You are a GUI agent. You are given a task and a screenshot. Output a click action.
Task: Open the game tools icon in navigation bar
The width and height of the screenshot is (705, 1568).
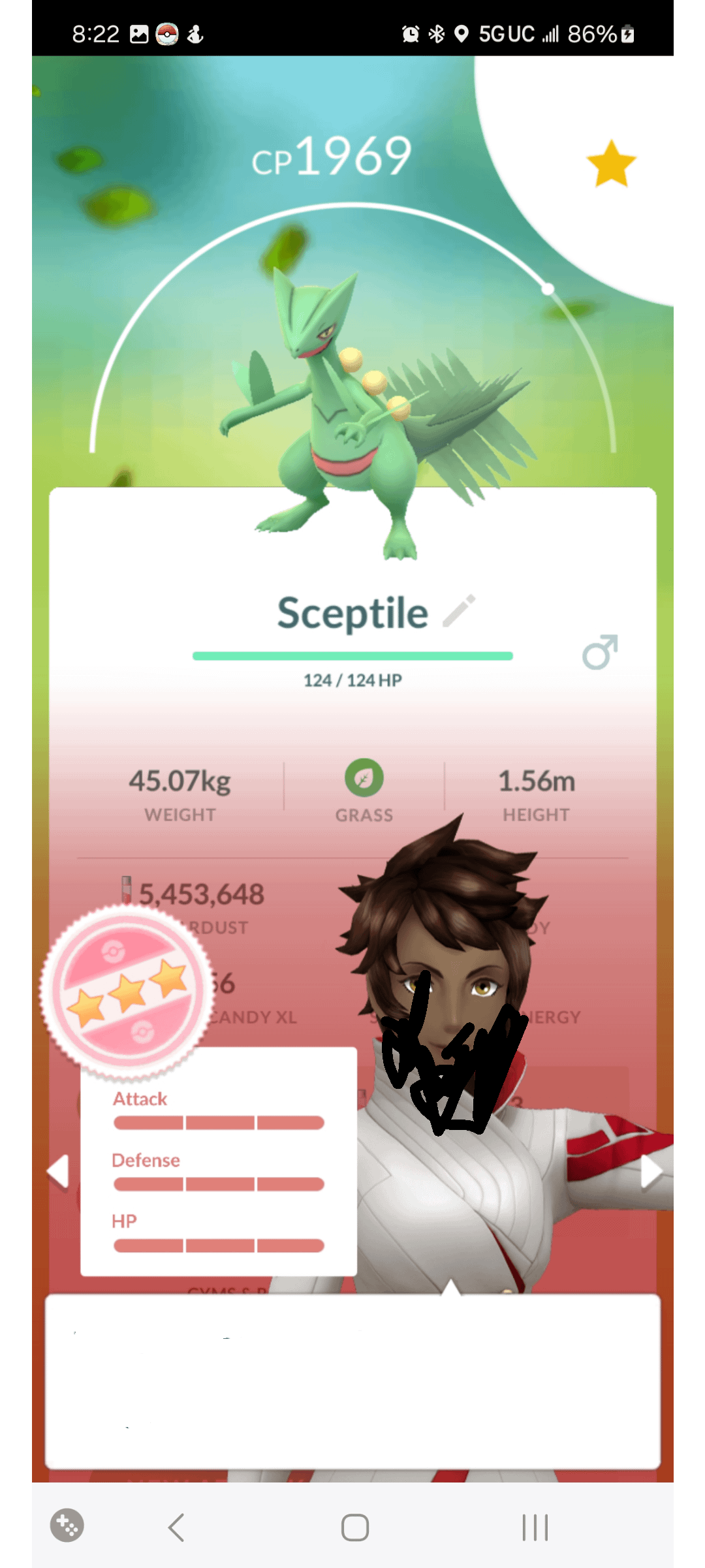pos(67,1526)
